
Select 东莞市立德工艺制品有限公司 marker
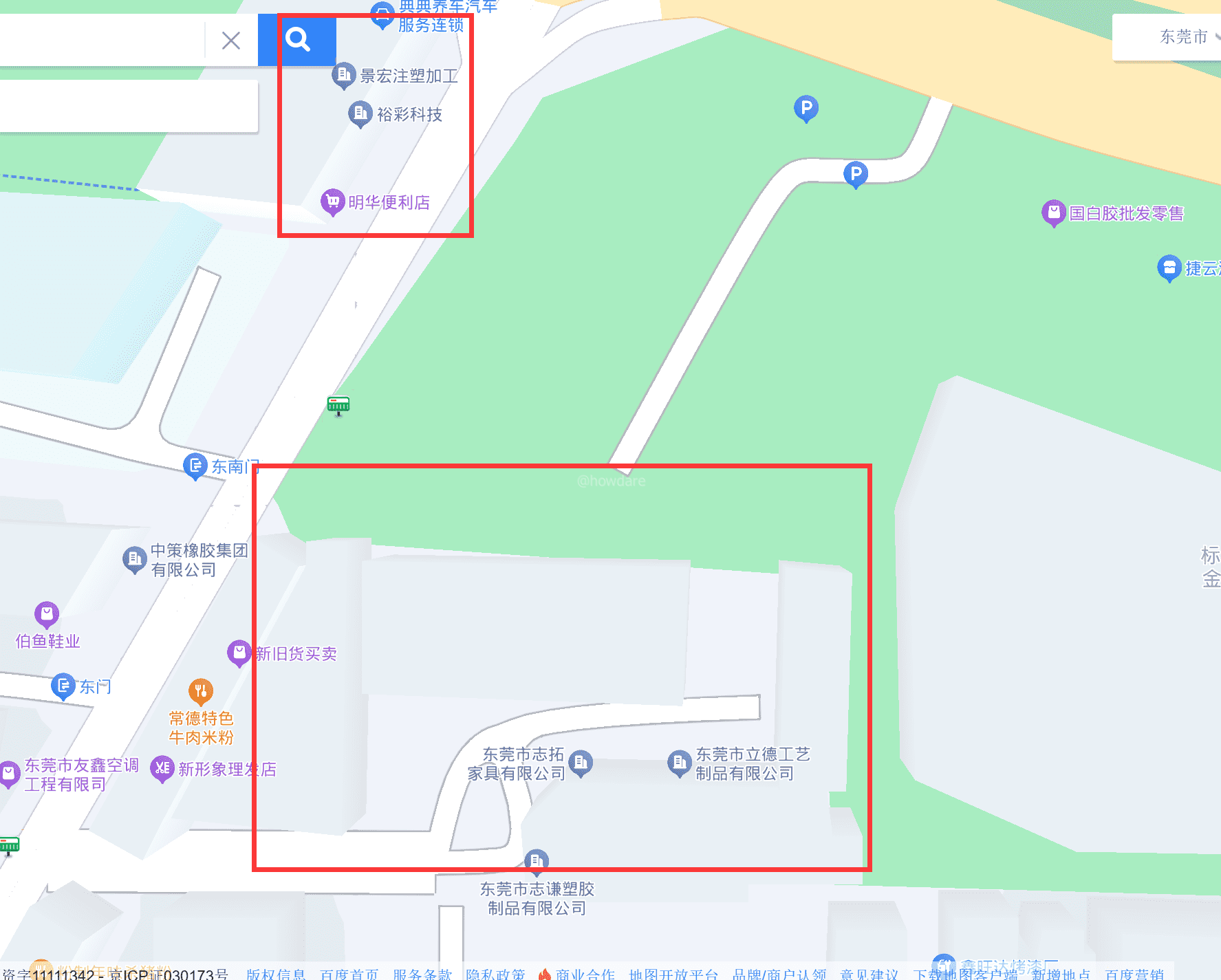tap(679, 762)
